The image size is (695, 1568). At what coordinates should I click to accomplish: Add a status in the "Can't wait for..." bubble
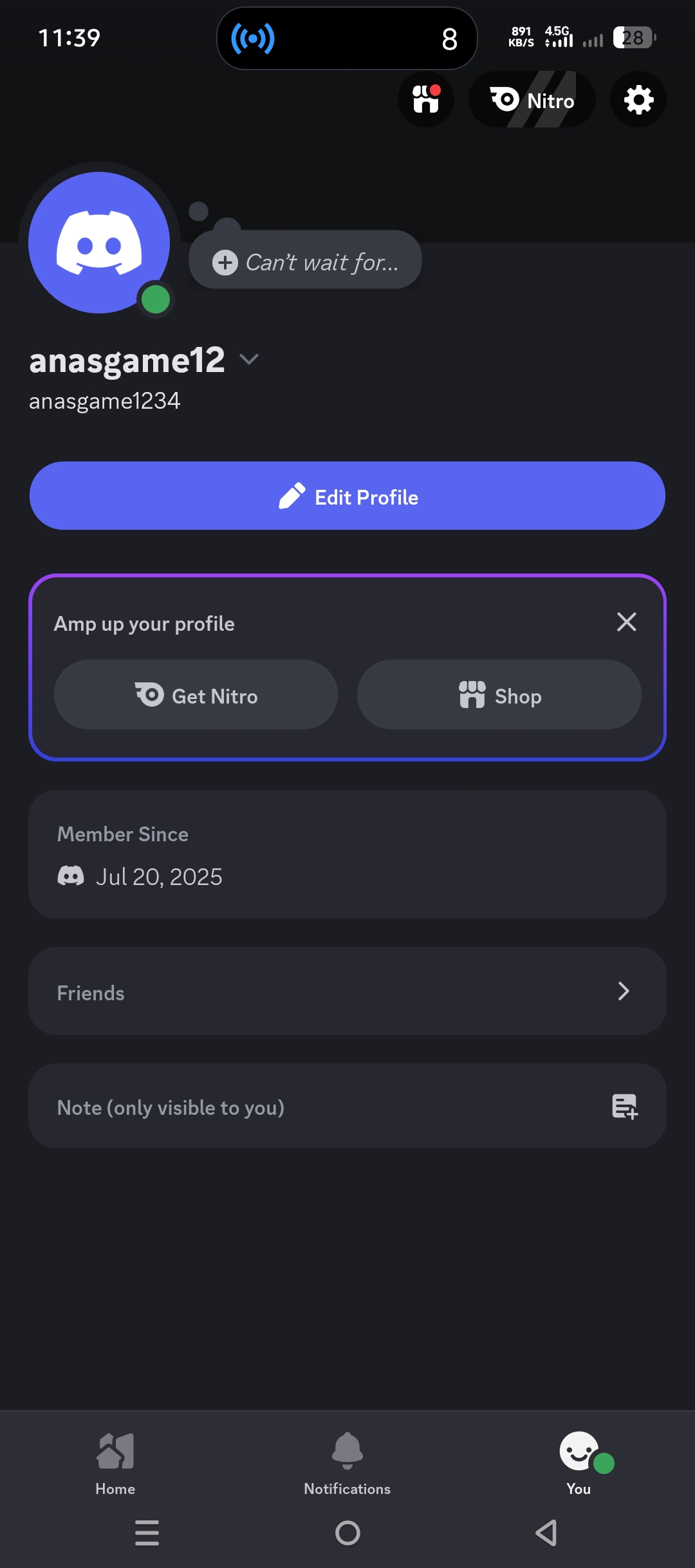pyautogui.click(x=305, y=262)
